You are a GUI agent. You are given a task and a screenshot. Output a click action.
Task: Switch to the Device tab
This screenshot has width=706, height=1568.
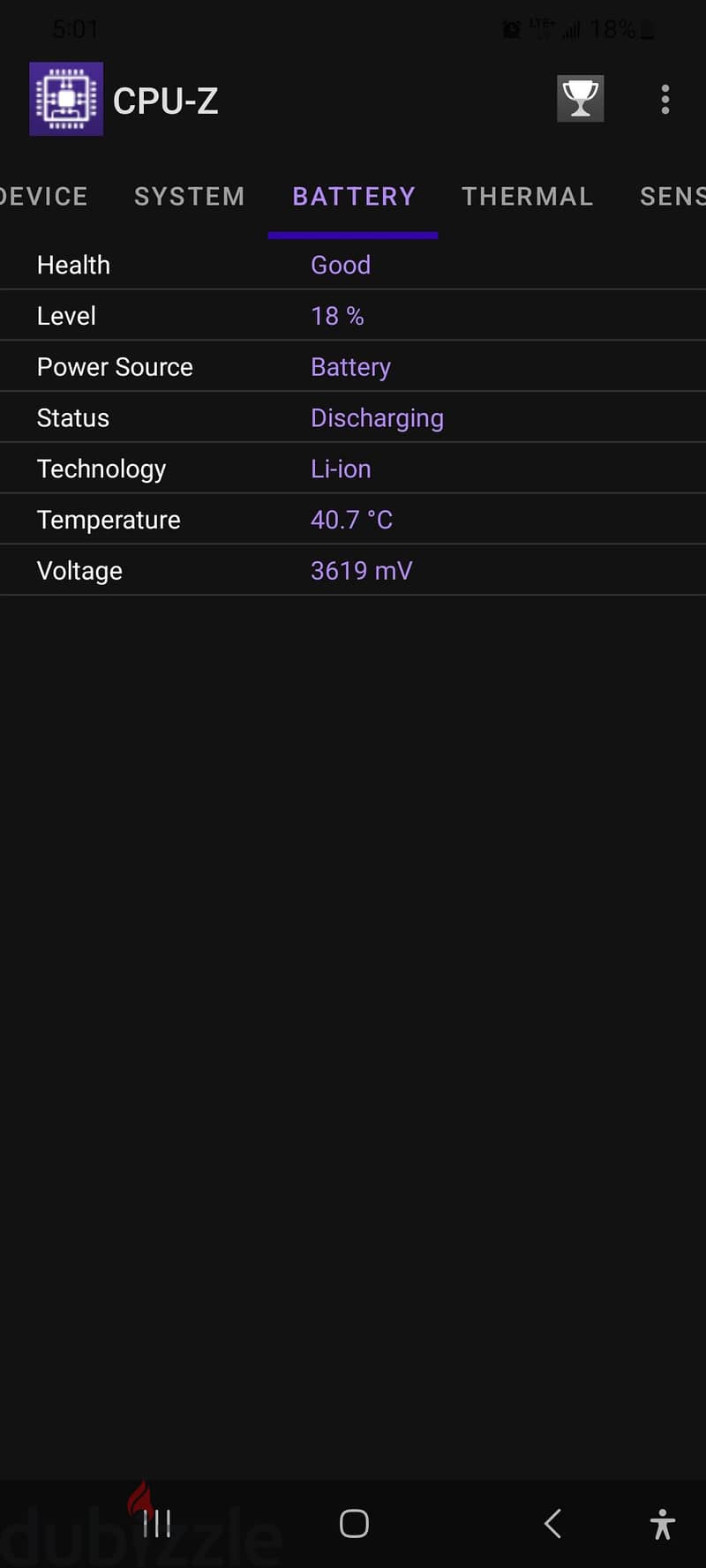tap(43, 196)
